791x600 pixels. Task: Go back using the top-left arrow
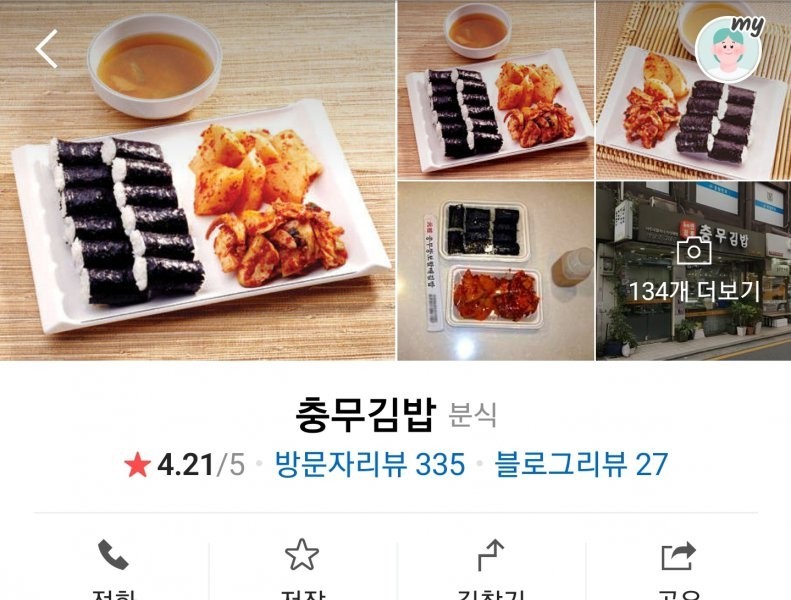coord(46,48)
